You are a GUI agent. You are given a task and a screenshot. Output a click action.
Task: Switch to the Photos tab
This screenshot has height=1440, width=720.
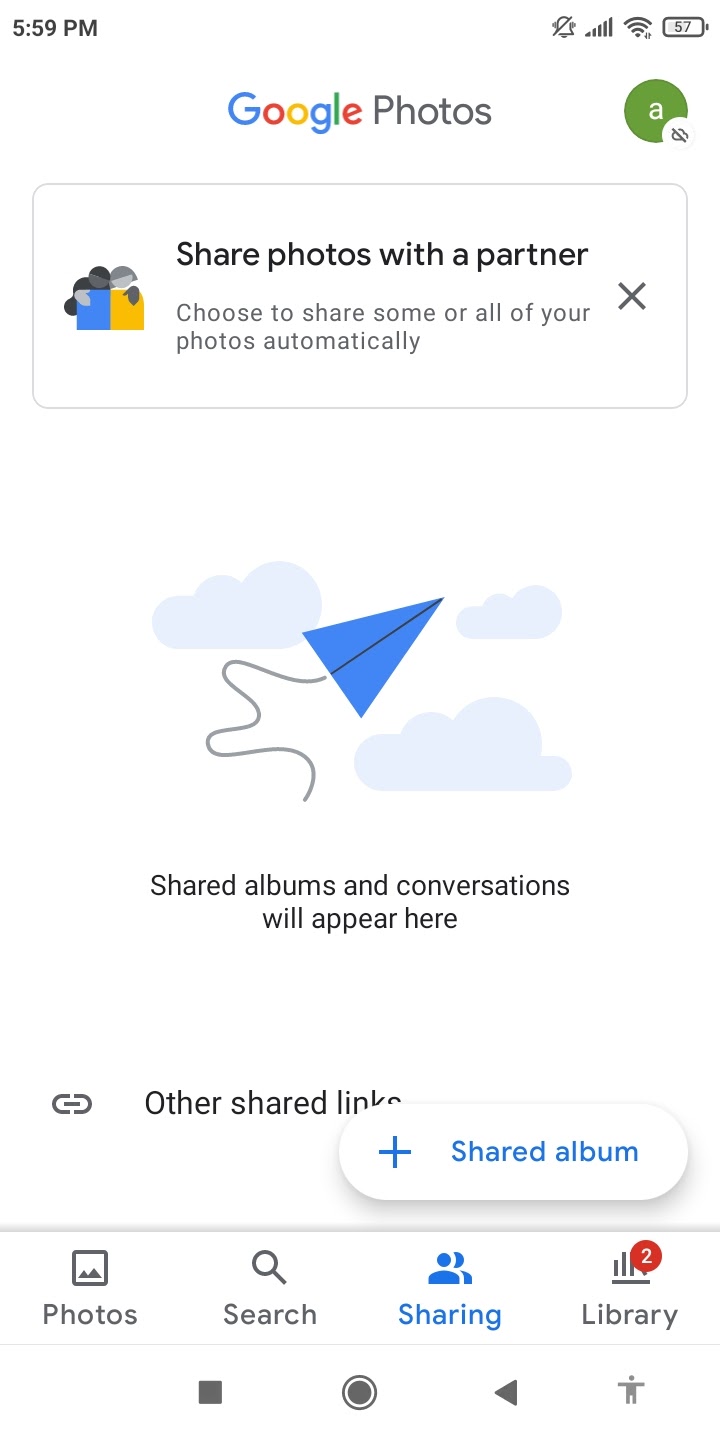point(90,1288)
